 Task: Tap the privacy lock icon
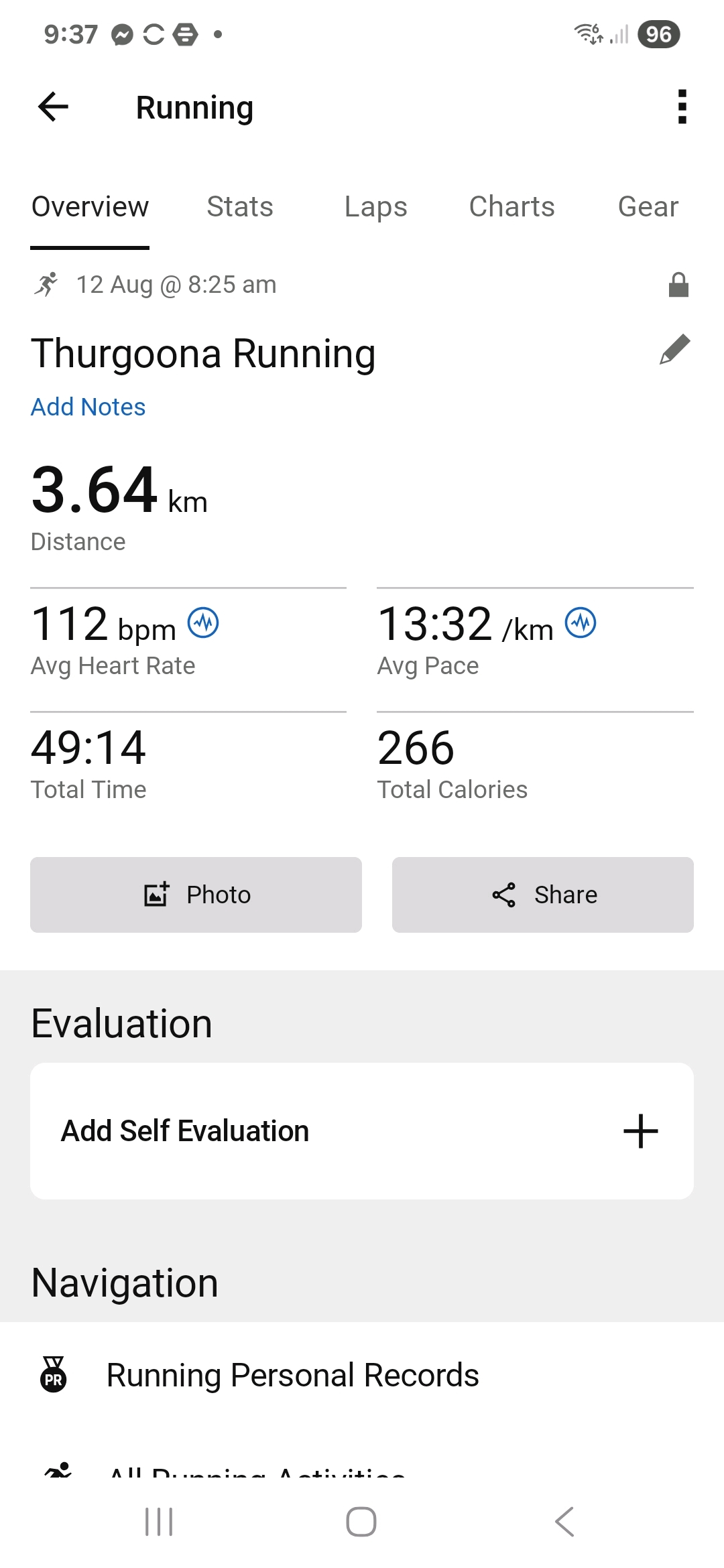coord(679,285)
